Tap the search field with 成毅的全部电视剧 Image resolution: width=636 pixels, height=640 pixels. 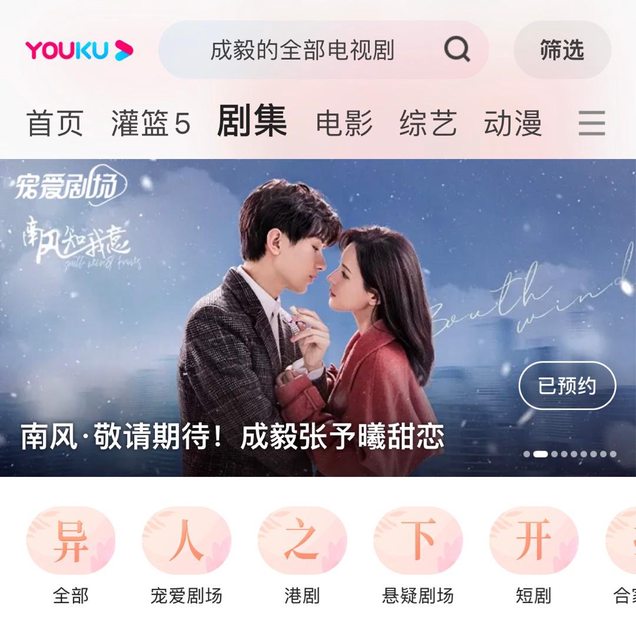(x=302, y=50)
